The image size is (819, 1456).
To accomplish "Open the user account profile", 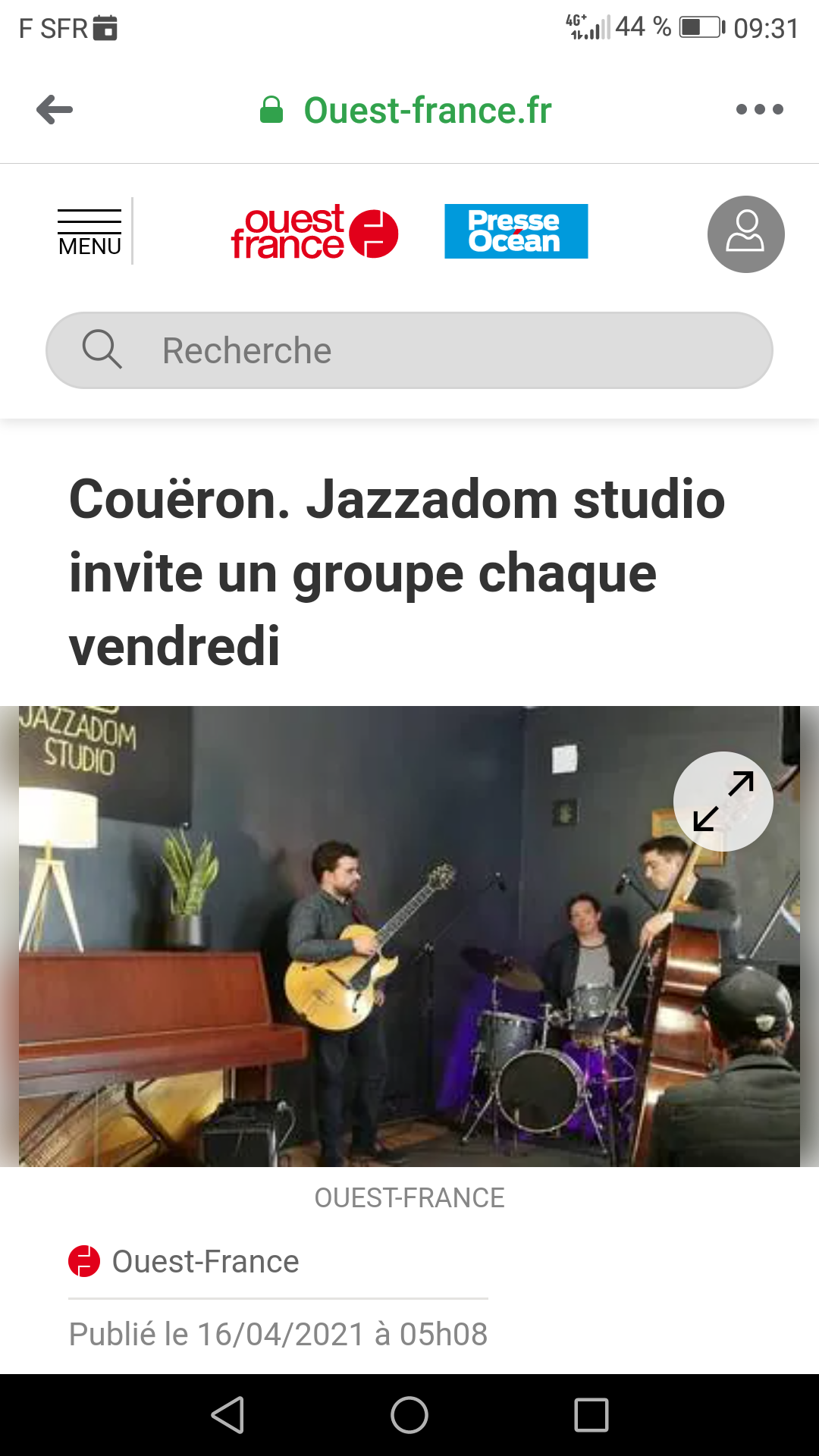I will [745, 234].
